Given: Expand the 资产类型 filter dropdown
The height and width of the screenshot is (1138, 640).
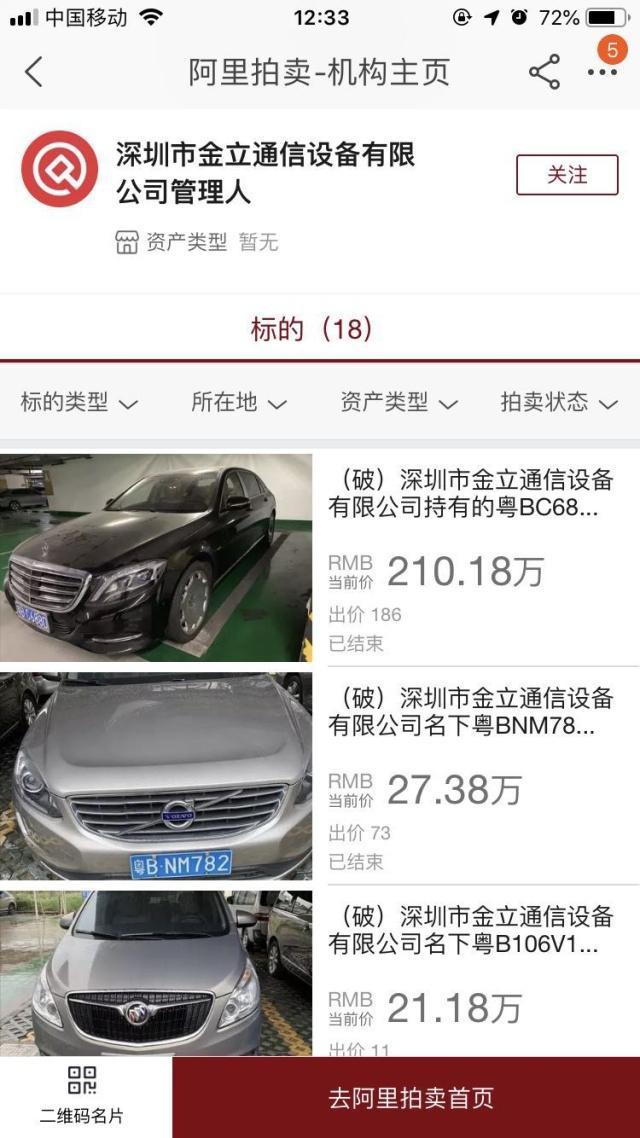Looking at the screenshot, I should pos(399,403).
